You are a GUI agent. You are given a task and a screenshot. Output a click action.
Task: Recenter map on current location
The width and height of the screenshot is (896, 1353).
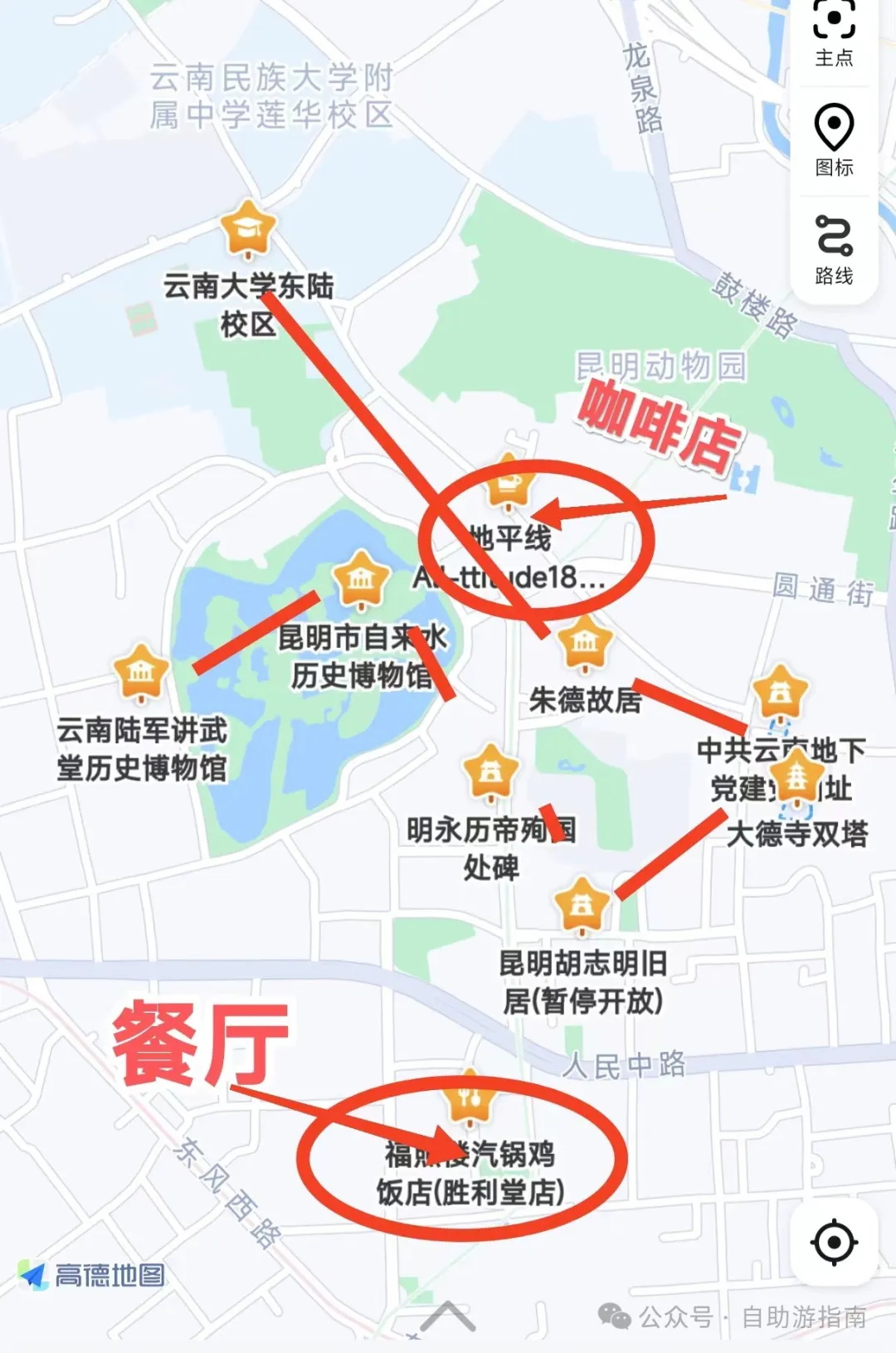[x=834, y=1242]
